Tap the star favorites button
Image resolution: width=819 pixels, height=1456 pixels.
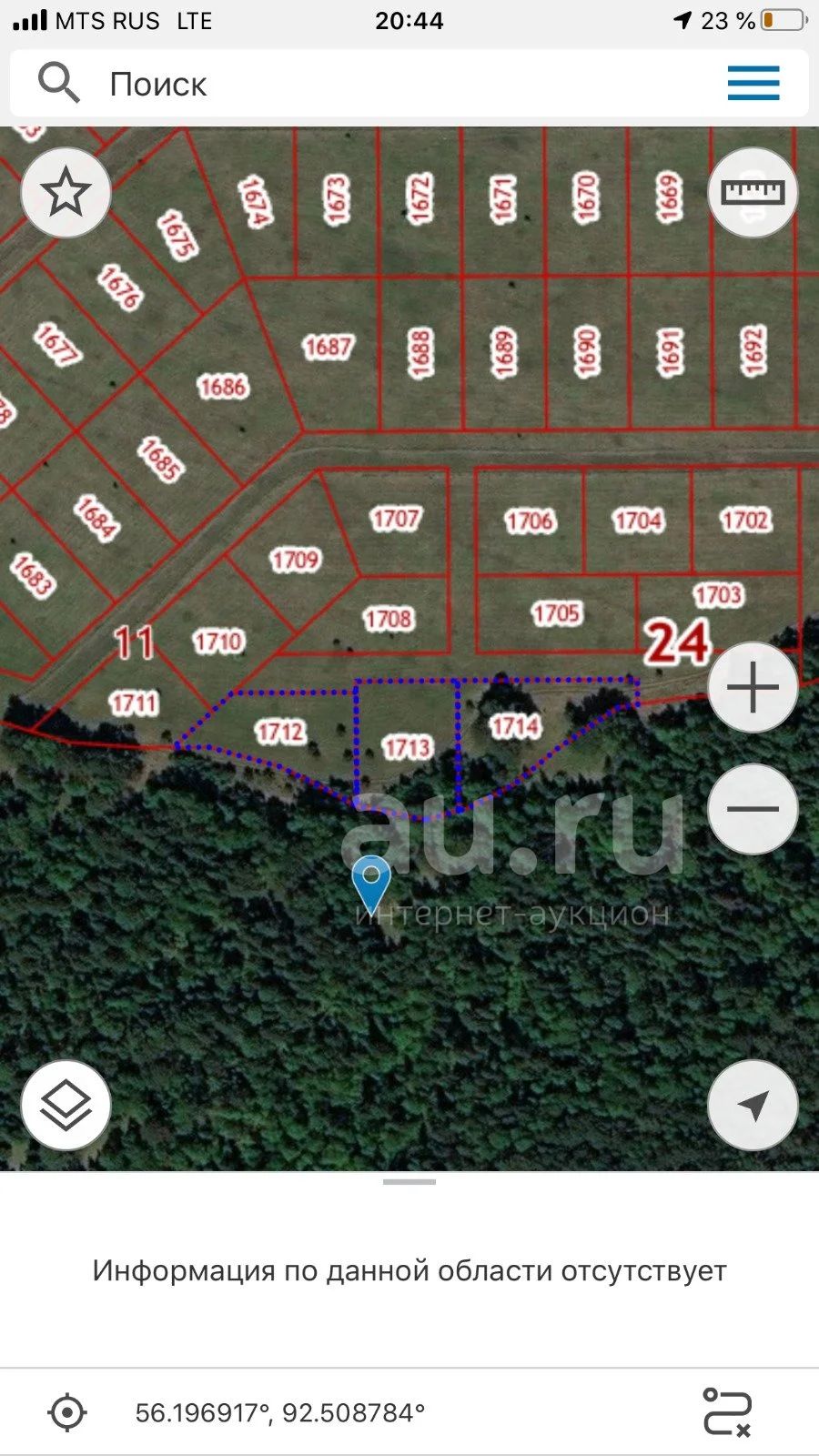[66, 193]
